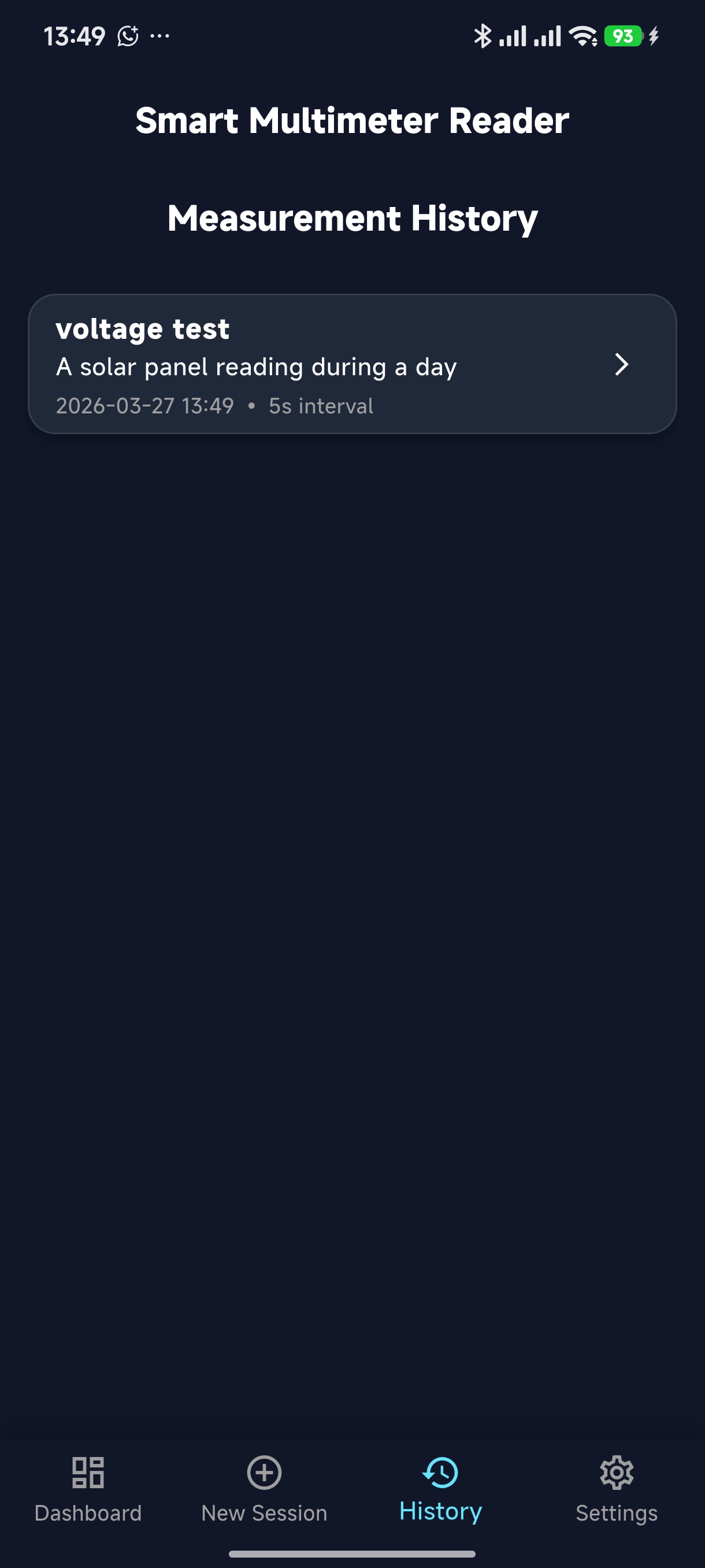Viewport: 705px width, 1568px height.
Task: Tap the session description about solar panel reading
Action: pyautogui.click(x=257, y=367)
